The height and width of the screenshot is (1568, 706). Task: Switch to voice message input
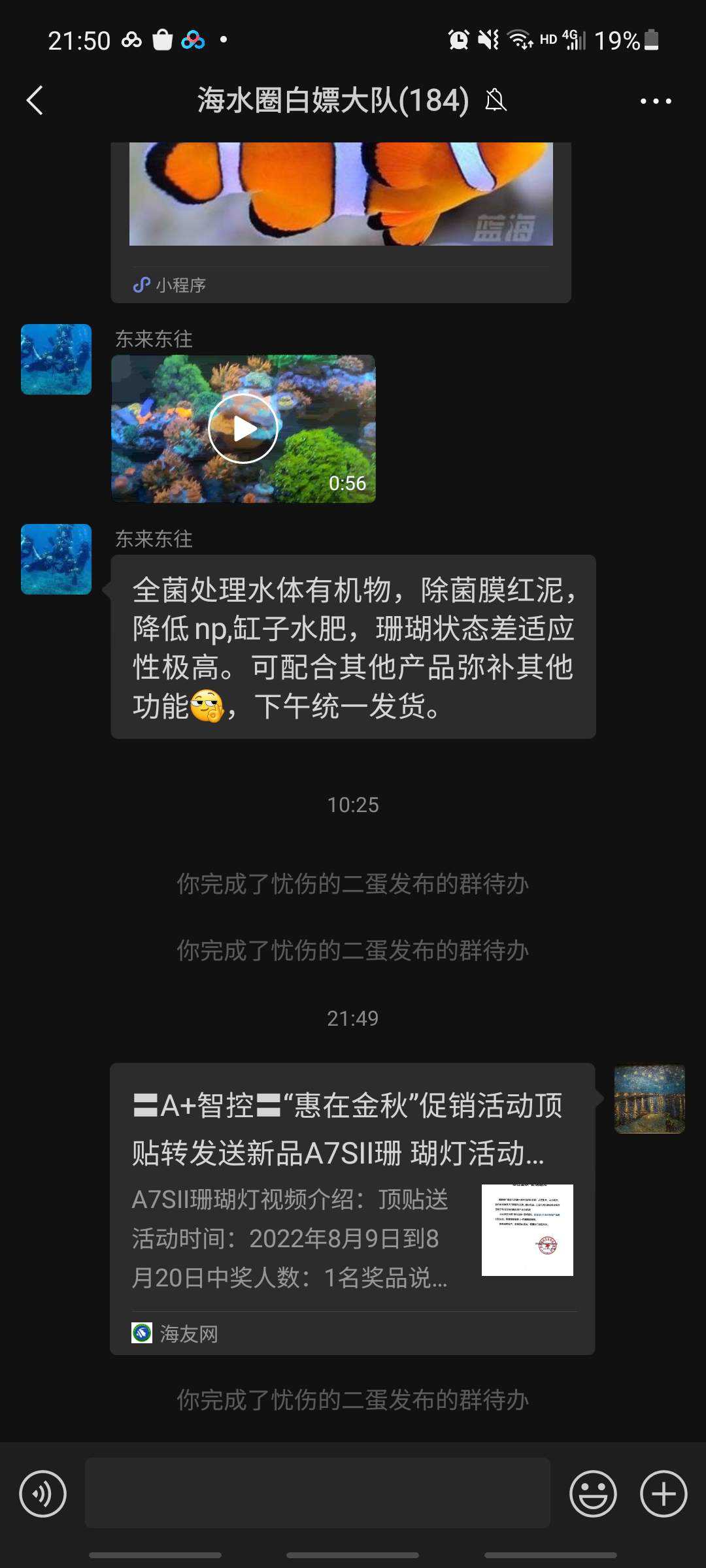pyautogui.click(x=43, y=1494)
